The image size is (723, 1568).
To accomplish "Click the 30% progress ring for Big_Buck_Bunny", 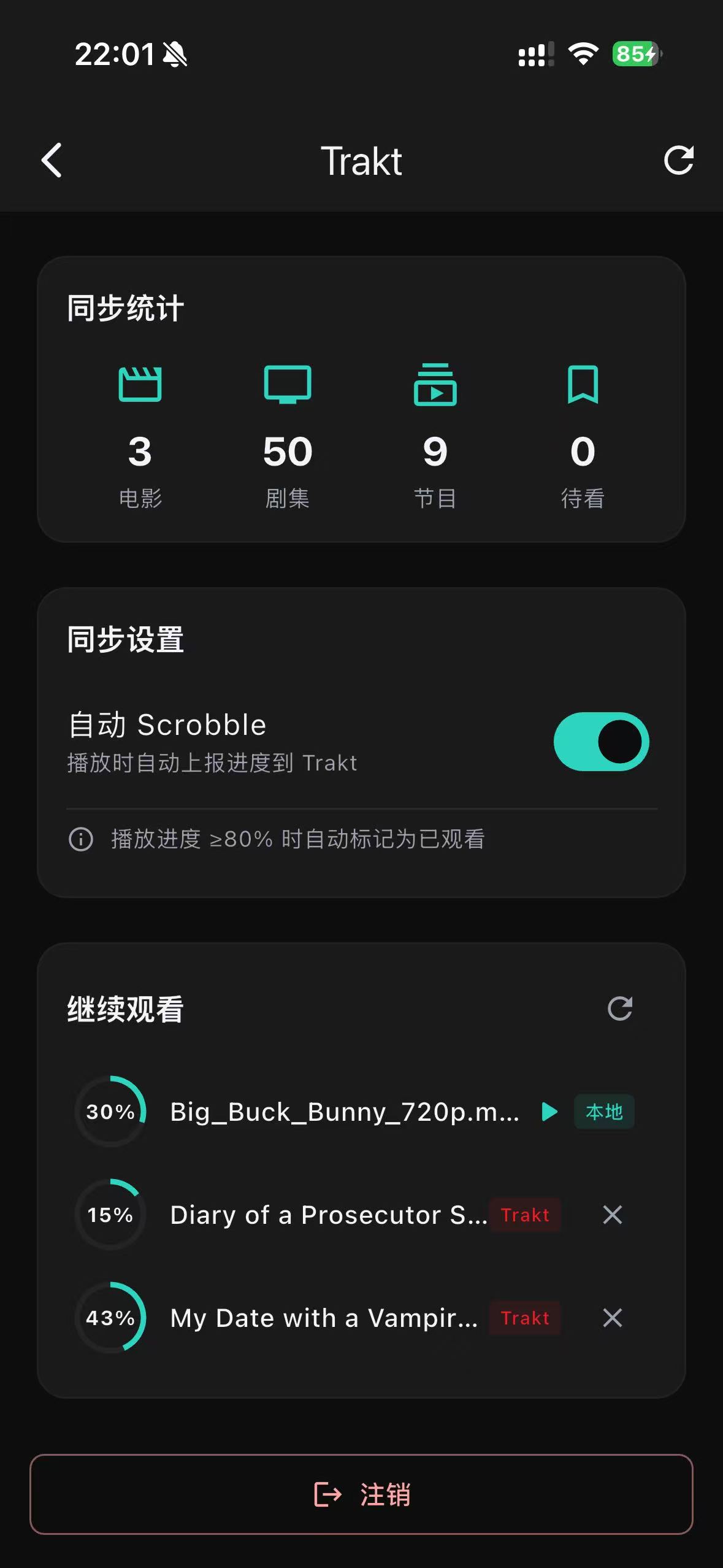I will [111, 1112].
